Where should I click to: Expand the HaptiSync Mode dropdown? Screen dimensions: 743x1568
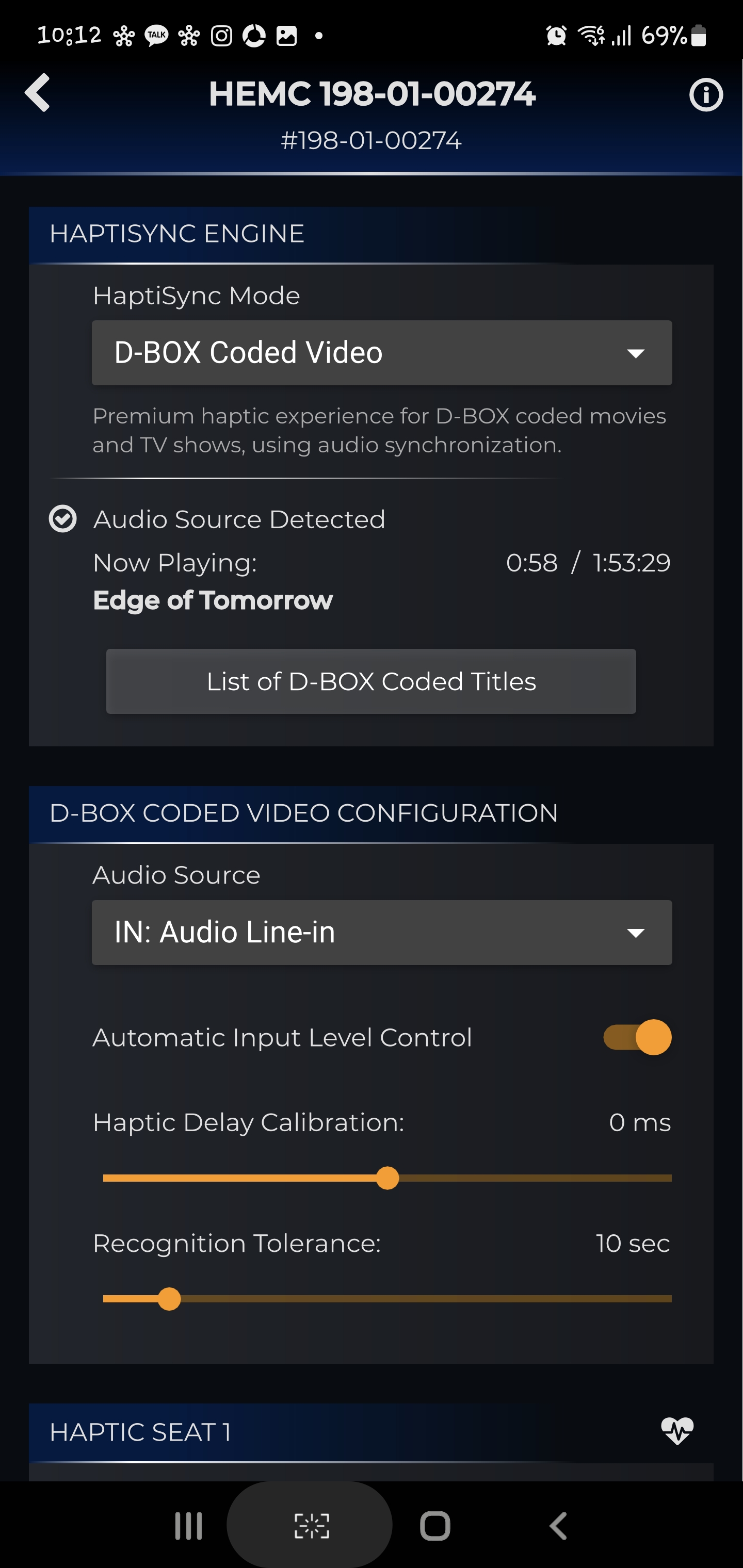382,352
